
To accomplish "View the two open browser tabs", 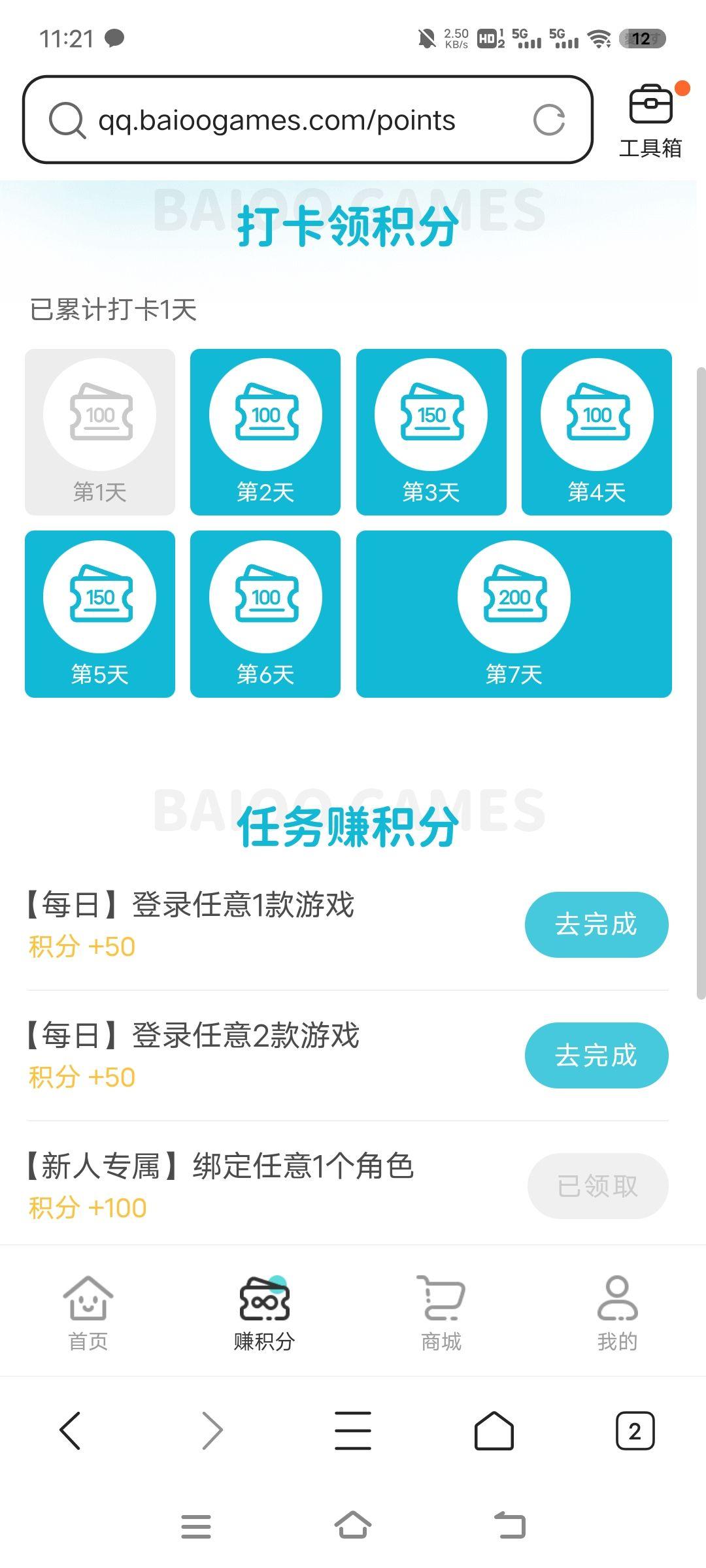I will (x=635, y=1431).
